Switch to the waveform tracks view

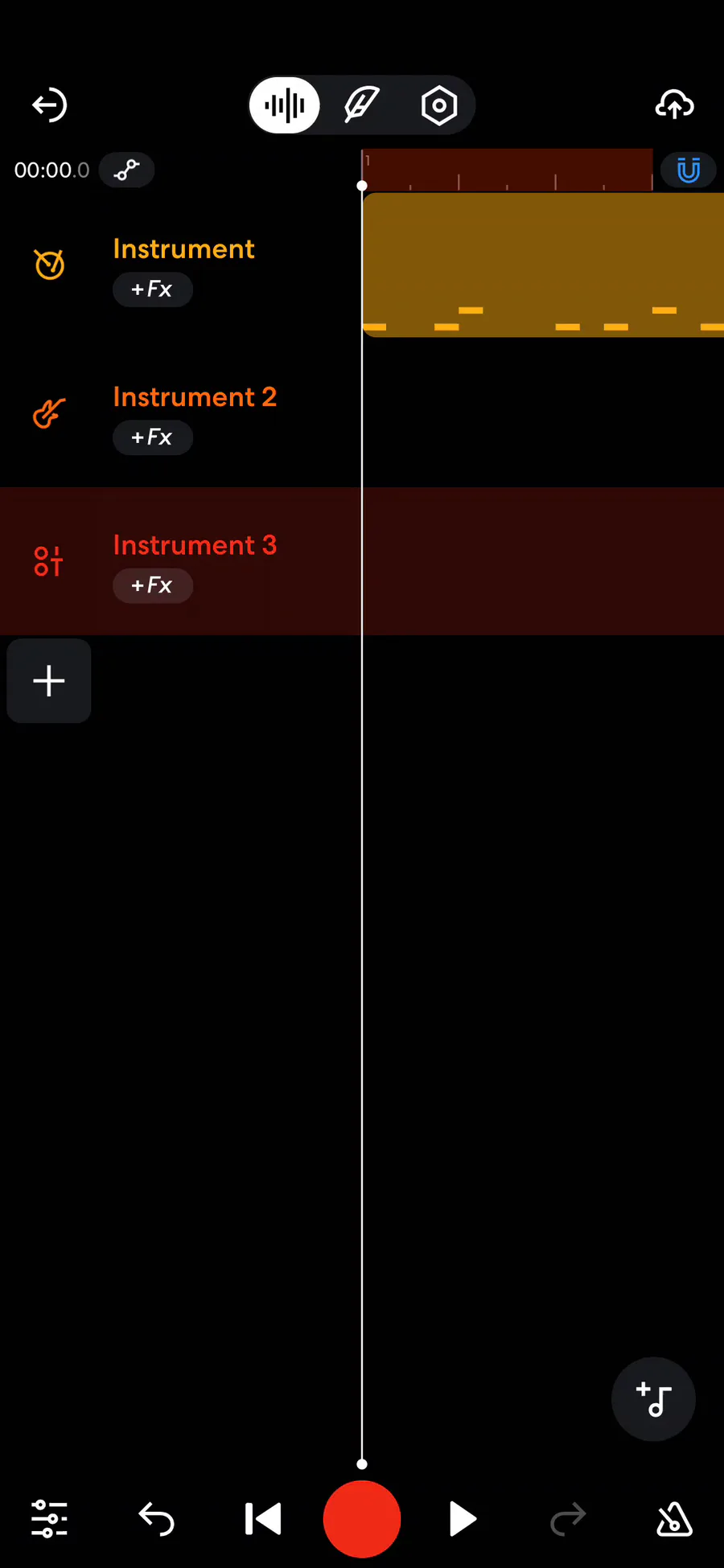(x=285, y=105)
